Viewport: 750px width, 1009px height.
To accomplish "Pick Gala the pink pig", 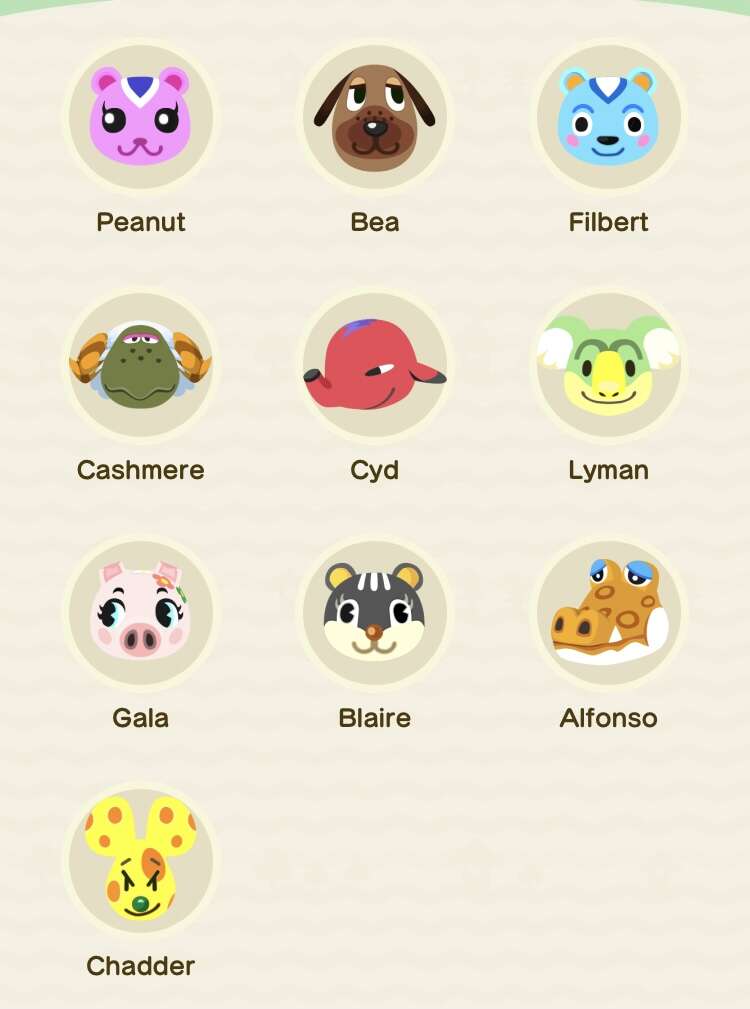I will coord(141,612).
